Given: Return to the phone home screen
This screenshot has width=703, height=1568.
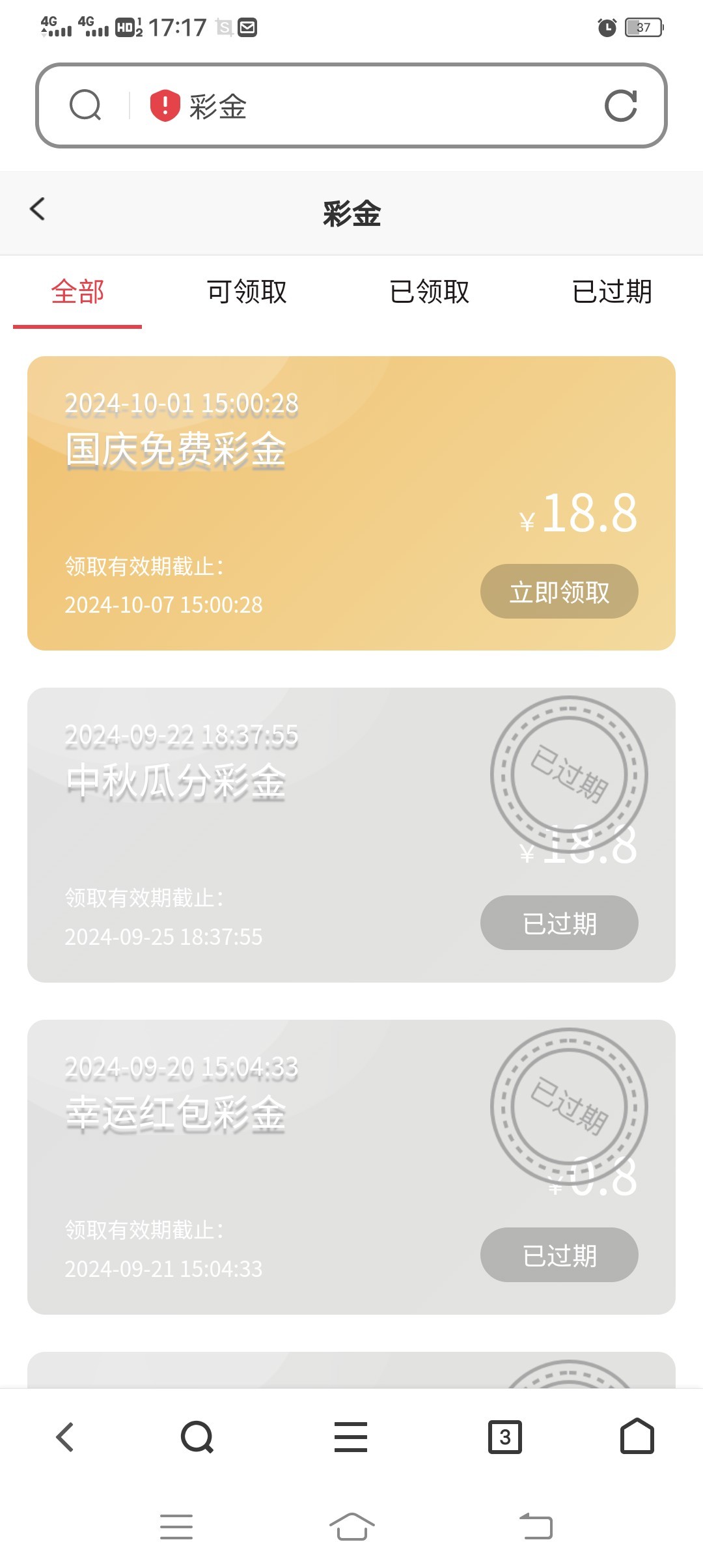Looking at the screenshot, I should [351, 1527].
